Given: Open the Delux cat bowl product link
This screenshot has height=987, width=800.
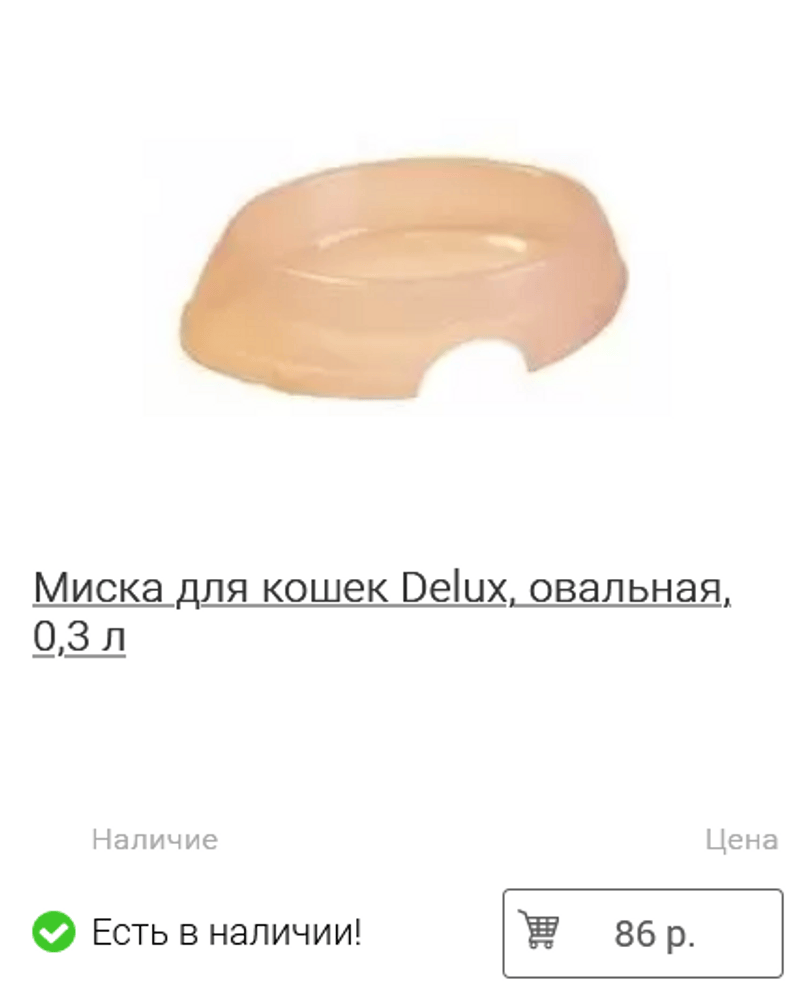Looking at the screenshot, I should point(381,590).
